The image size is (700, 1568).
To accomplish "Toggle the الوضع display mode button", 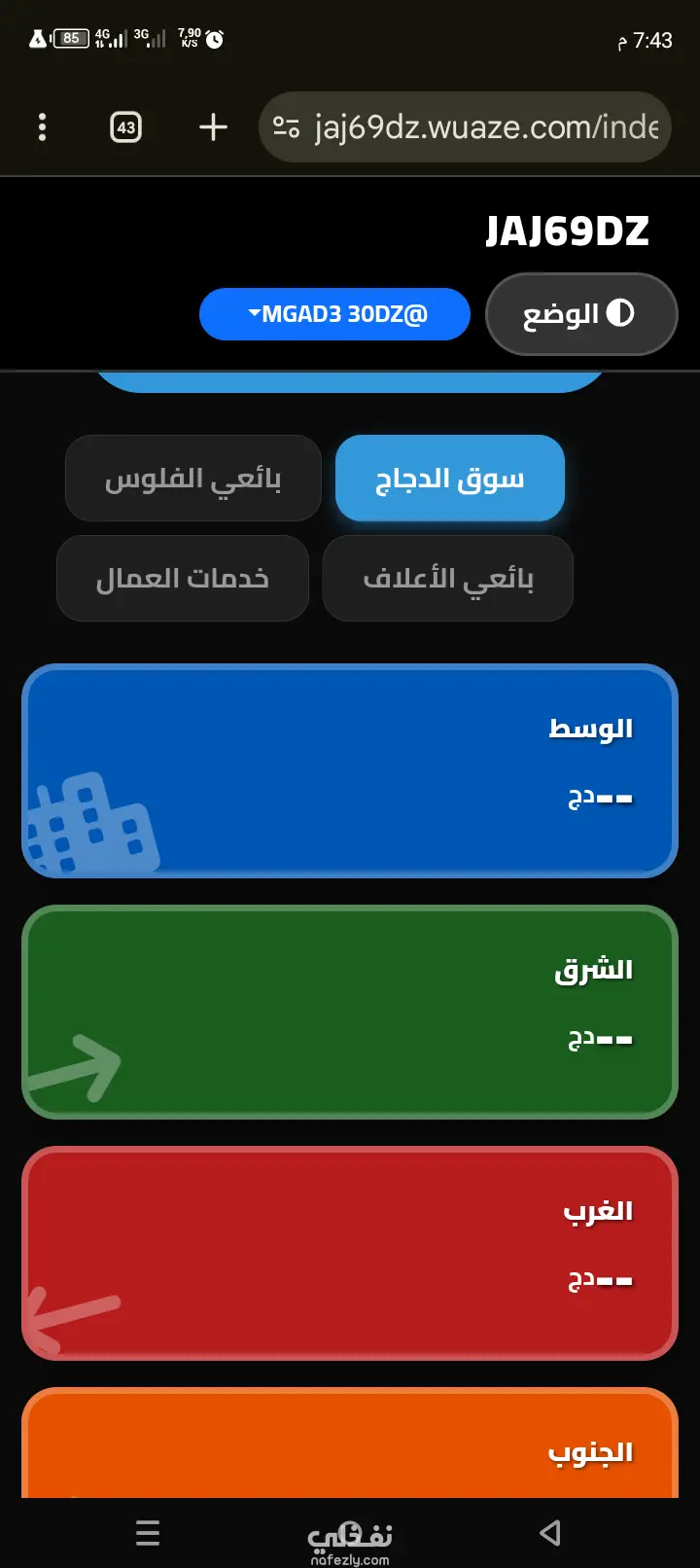I will click(x=580, y=314).
